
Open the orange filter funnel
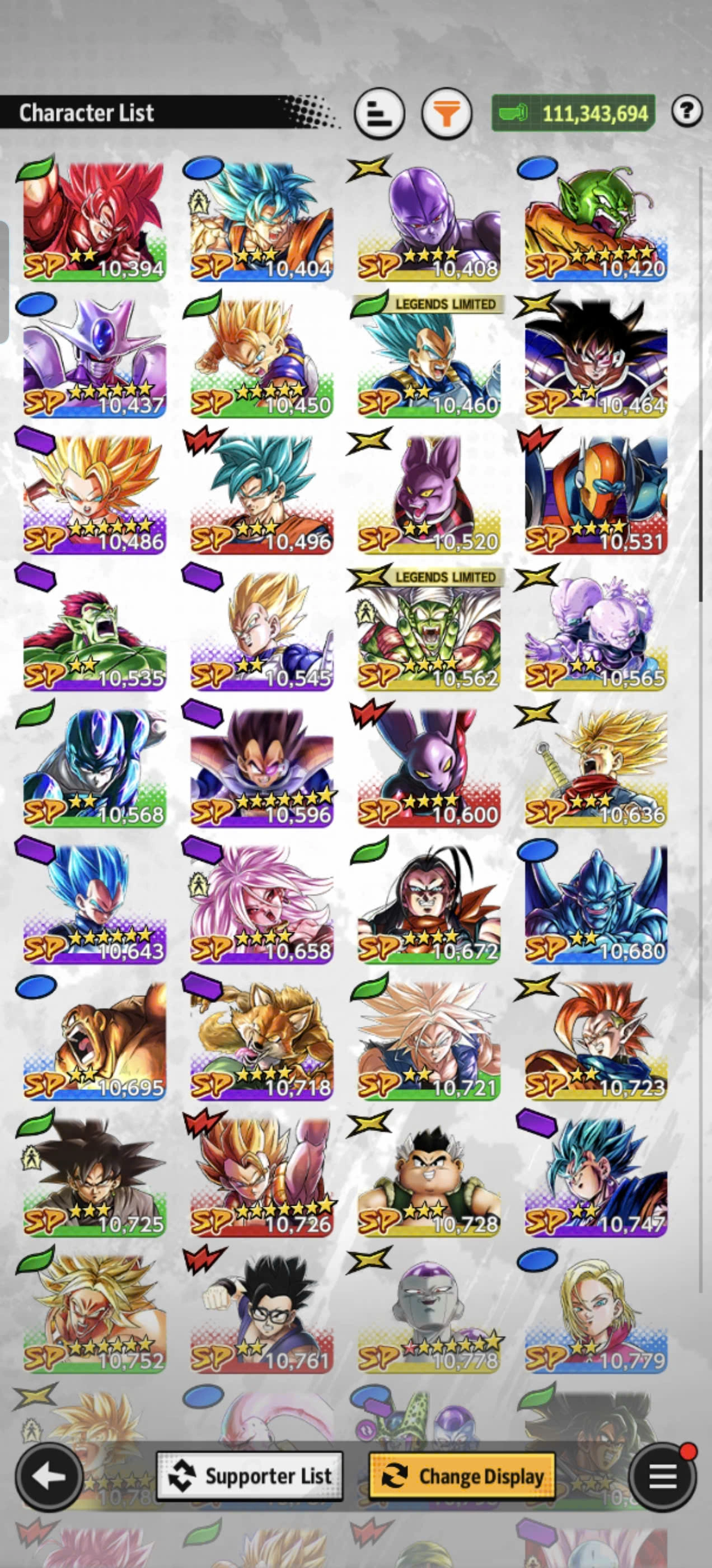(447, 114)
